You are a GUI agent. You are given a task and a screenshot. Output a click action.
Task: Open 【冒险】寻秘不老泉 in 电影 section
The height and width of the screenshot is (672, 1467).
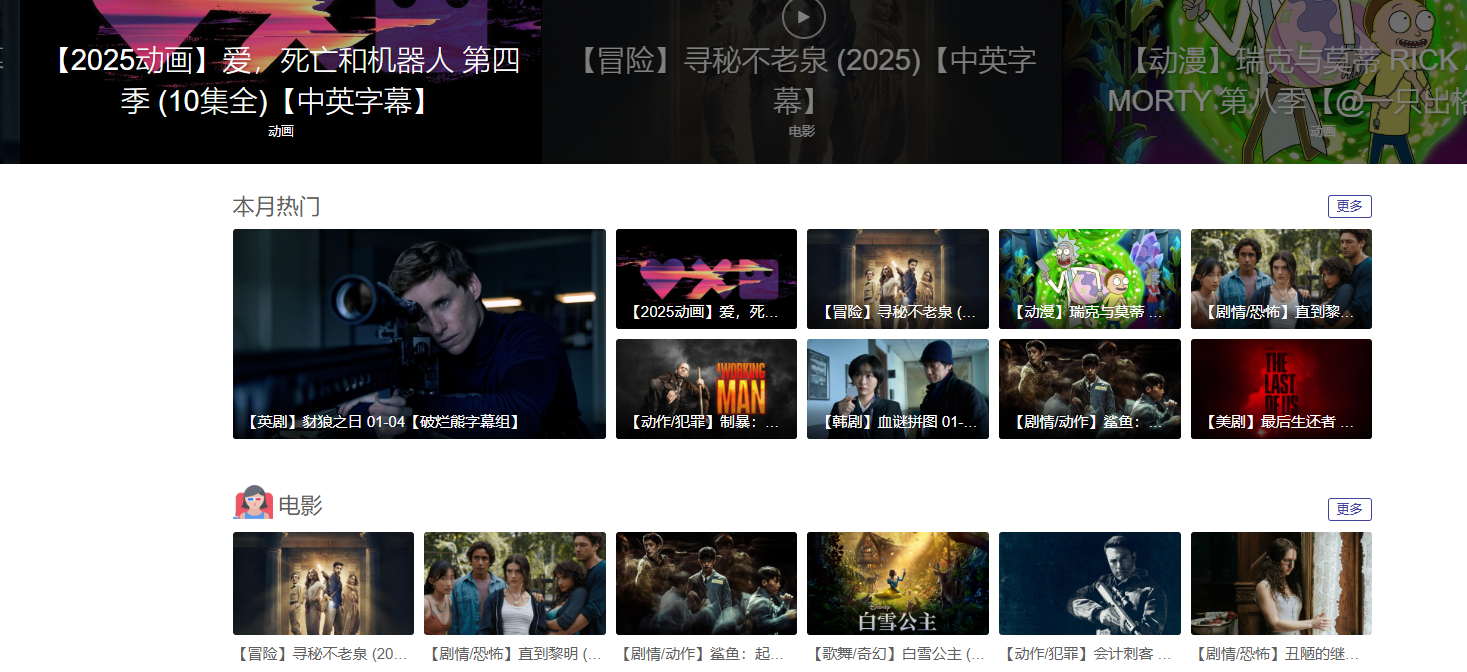coord(323,583)
